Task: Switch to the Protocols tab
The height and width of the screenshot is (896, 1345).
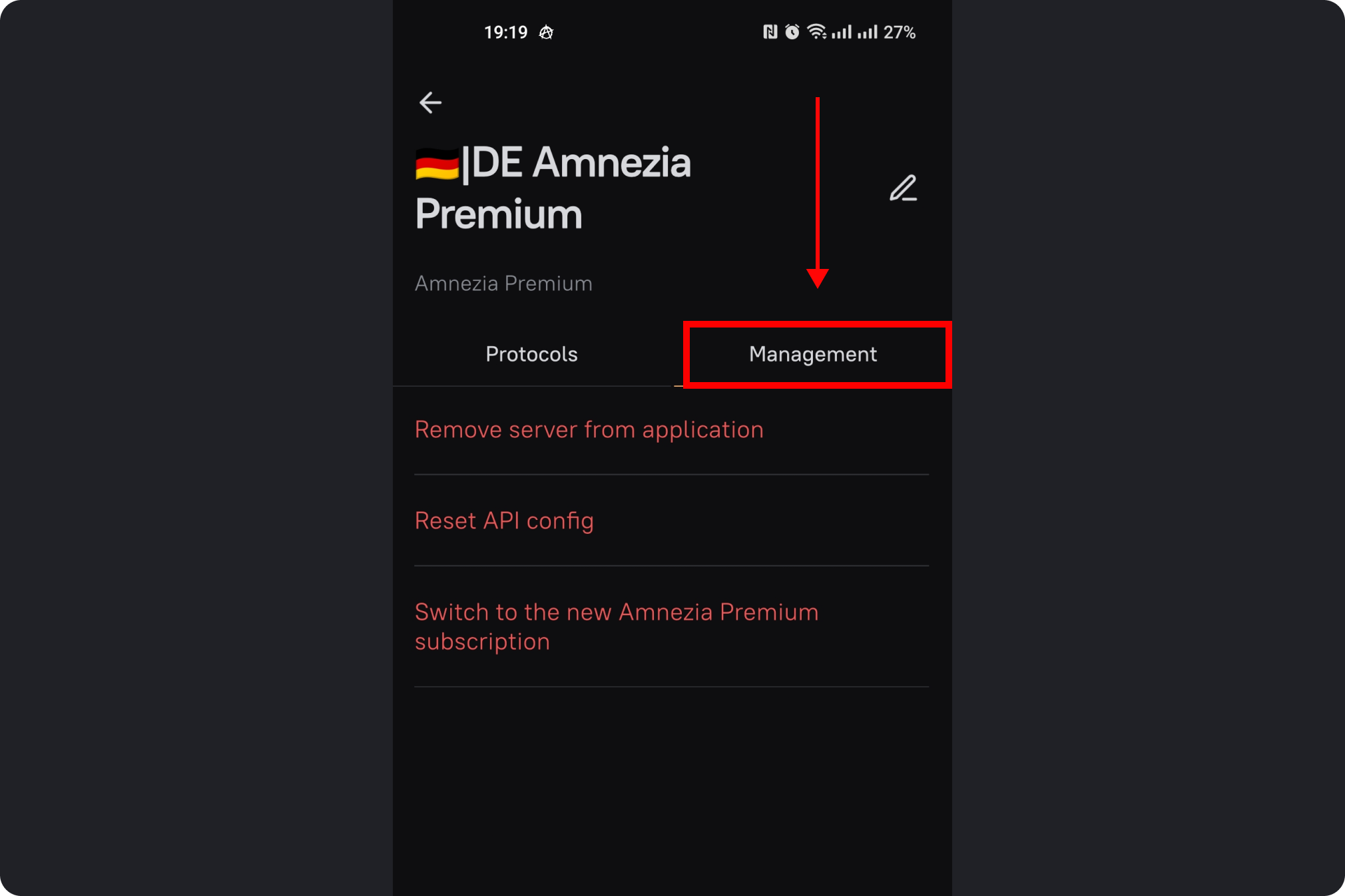Action: 531,354
